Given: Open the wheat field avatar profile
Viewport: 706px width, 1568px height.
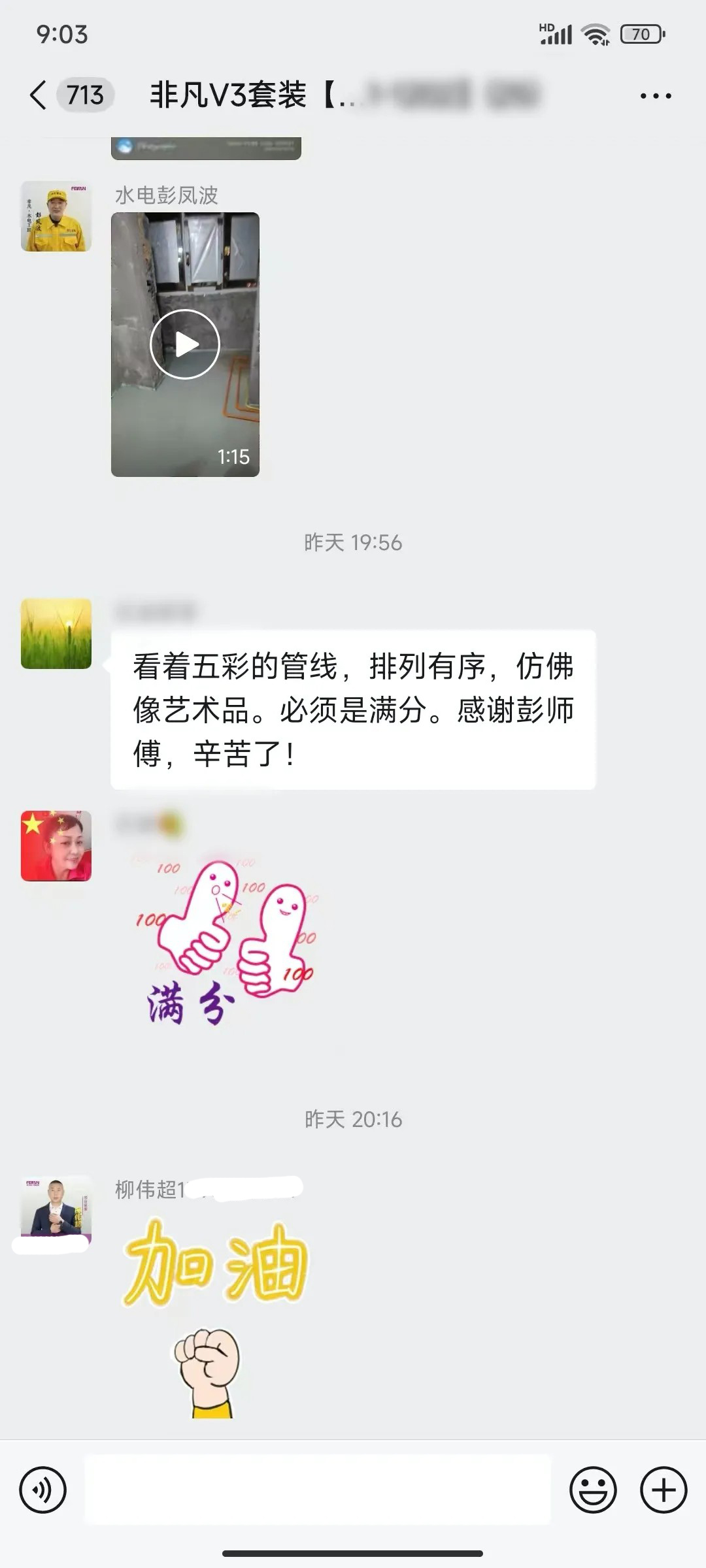Looking at the screenshot, I should pos(56,633).
